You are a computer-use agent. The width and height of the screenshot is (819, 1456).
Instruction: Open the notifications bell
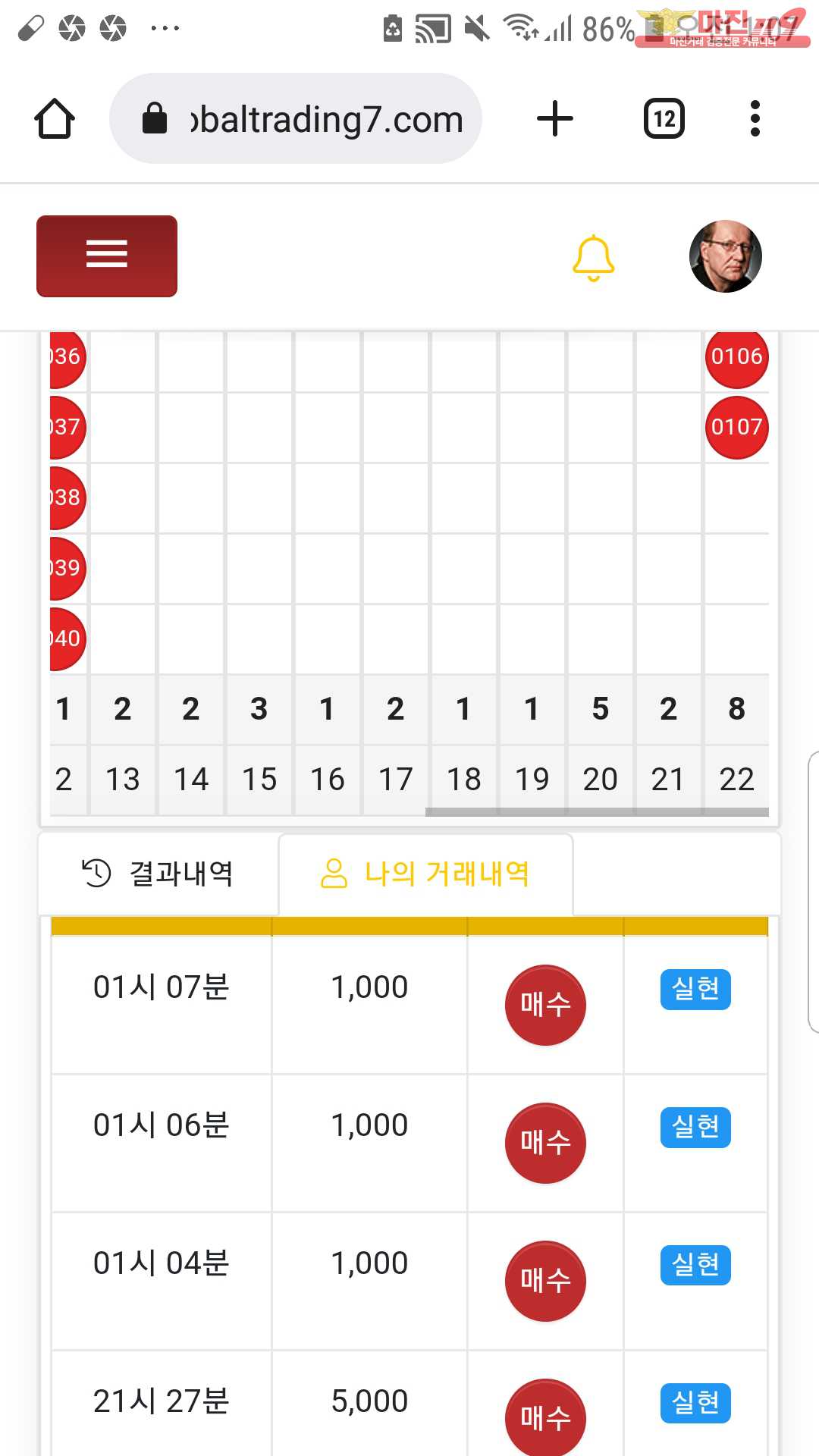click(x=593, y=258)
